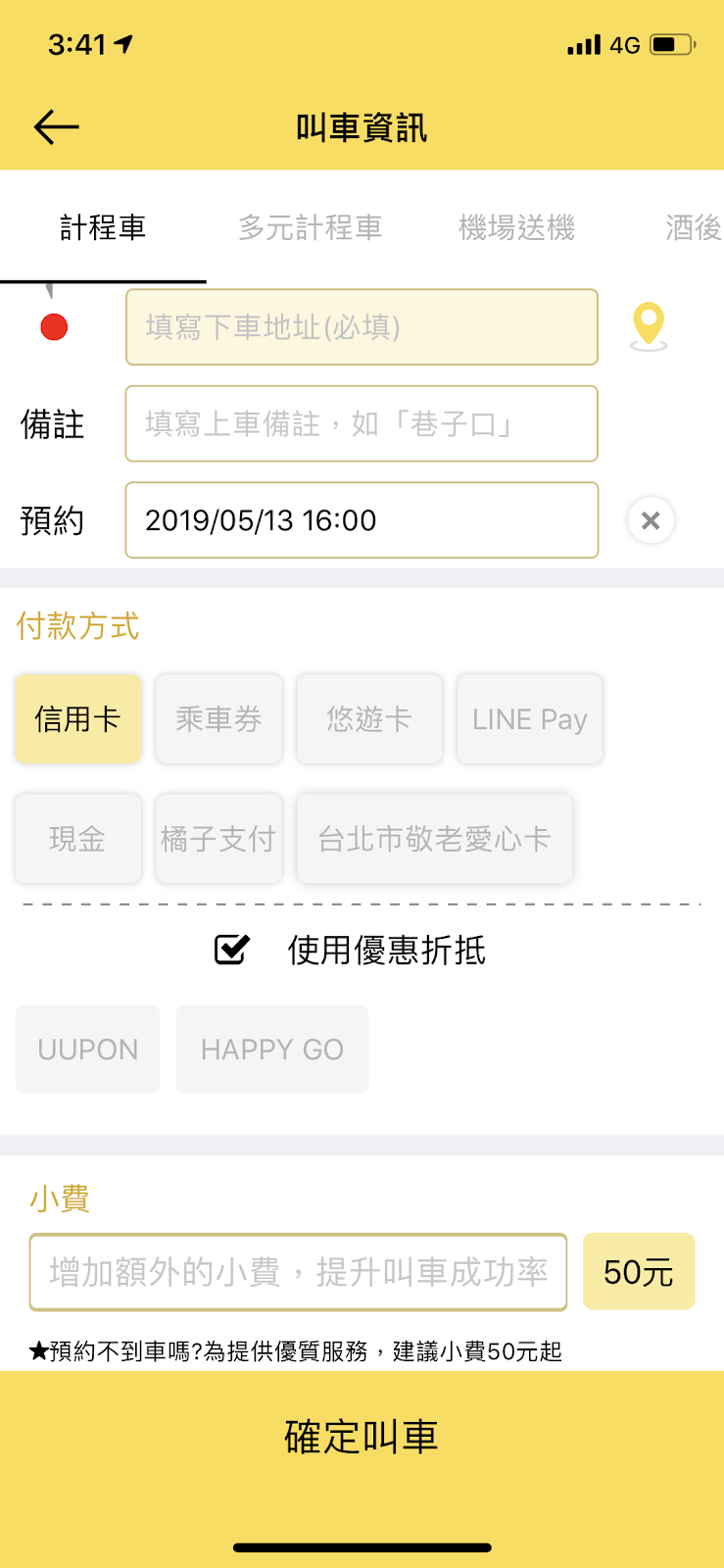Screen dimensions: 724x1568
Task: Select 乘車券 as payment method
Action: click(x=219, y=719)
